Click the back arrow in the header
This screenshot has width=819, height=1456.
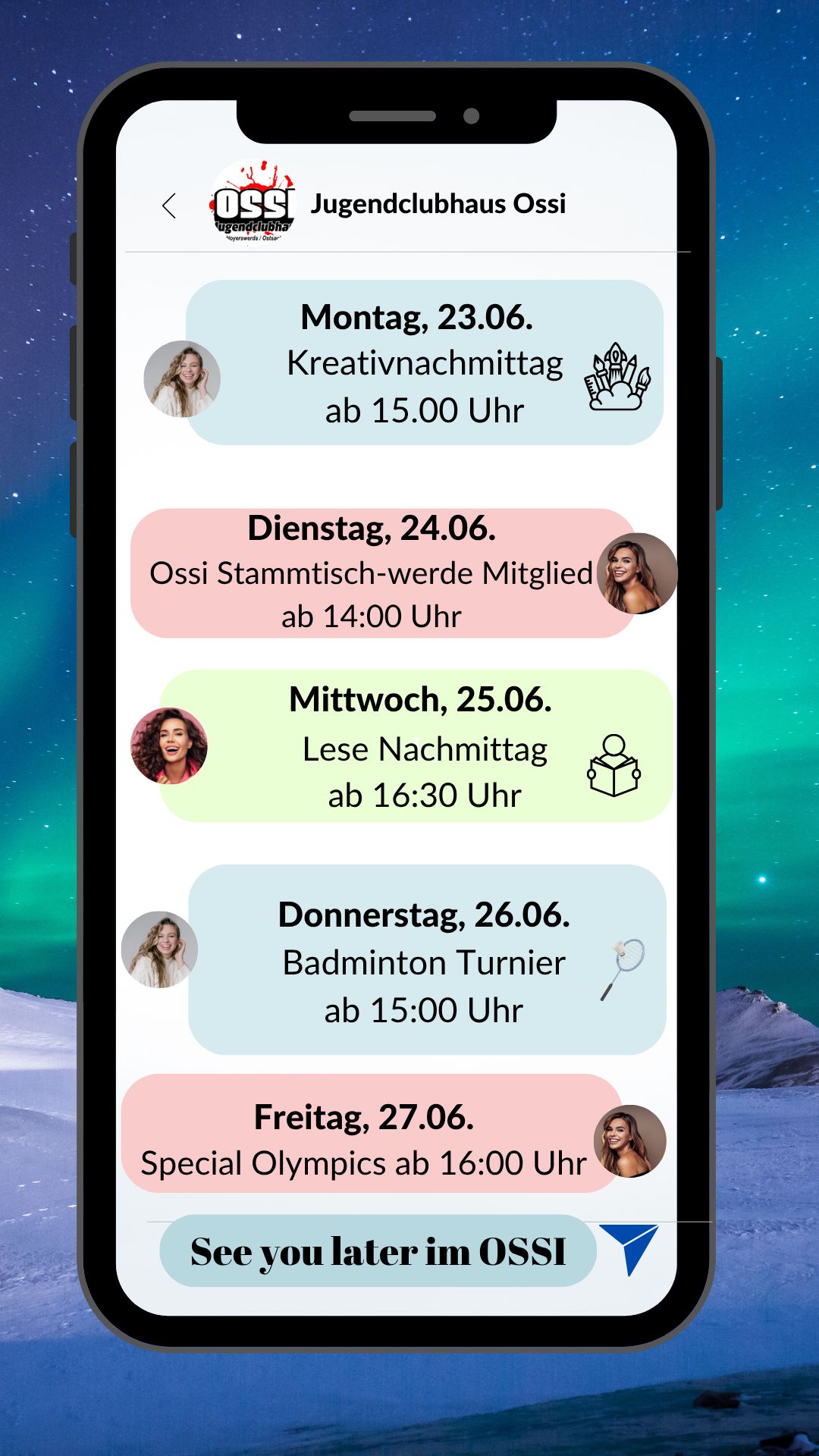click(x=168, y=205)
